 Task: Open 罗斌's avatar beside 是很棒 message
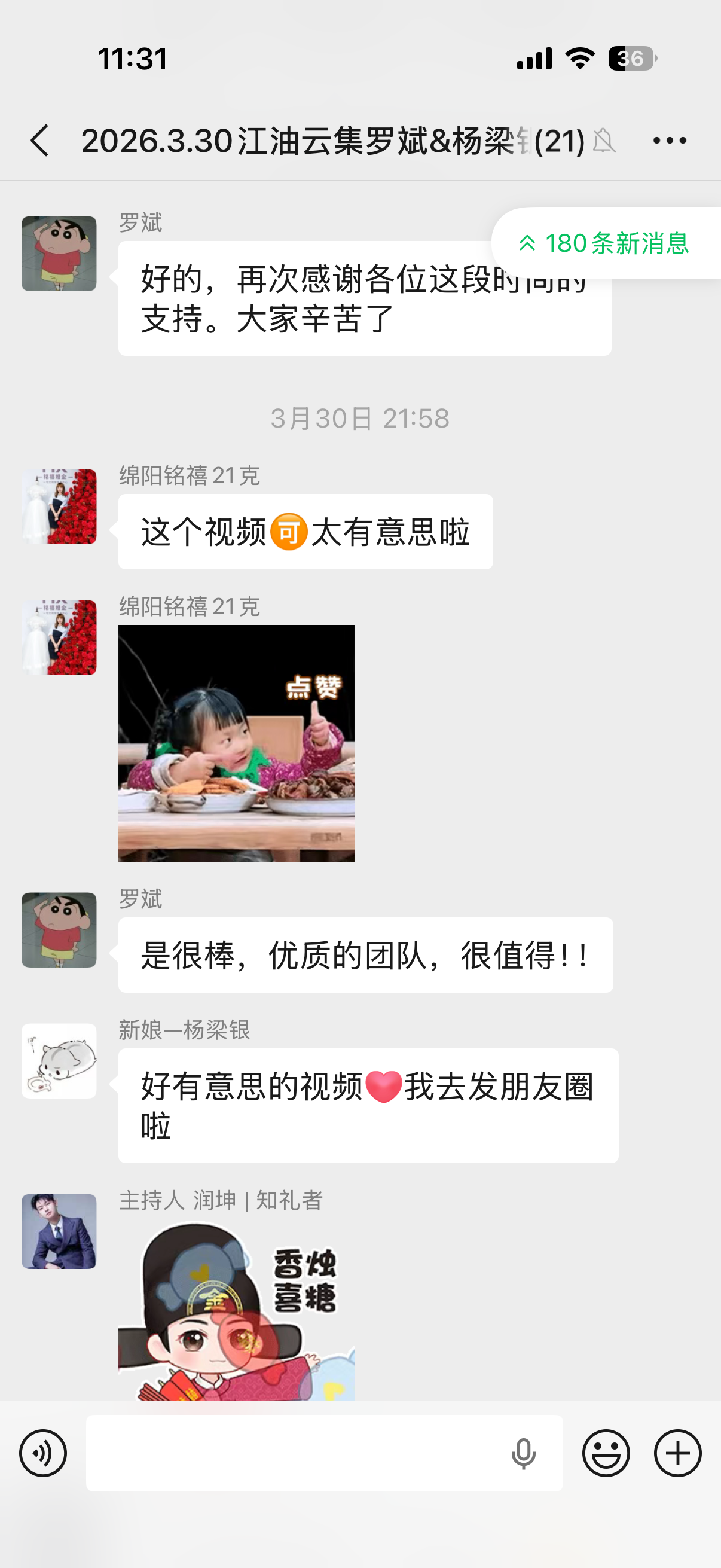[x=59, y=930]
